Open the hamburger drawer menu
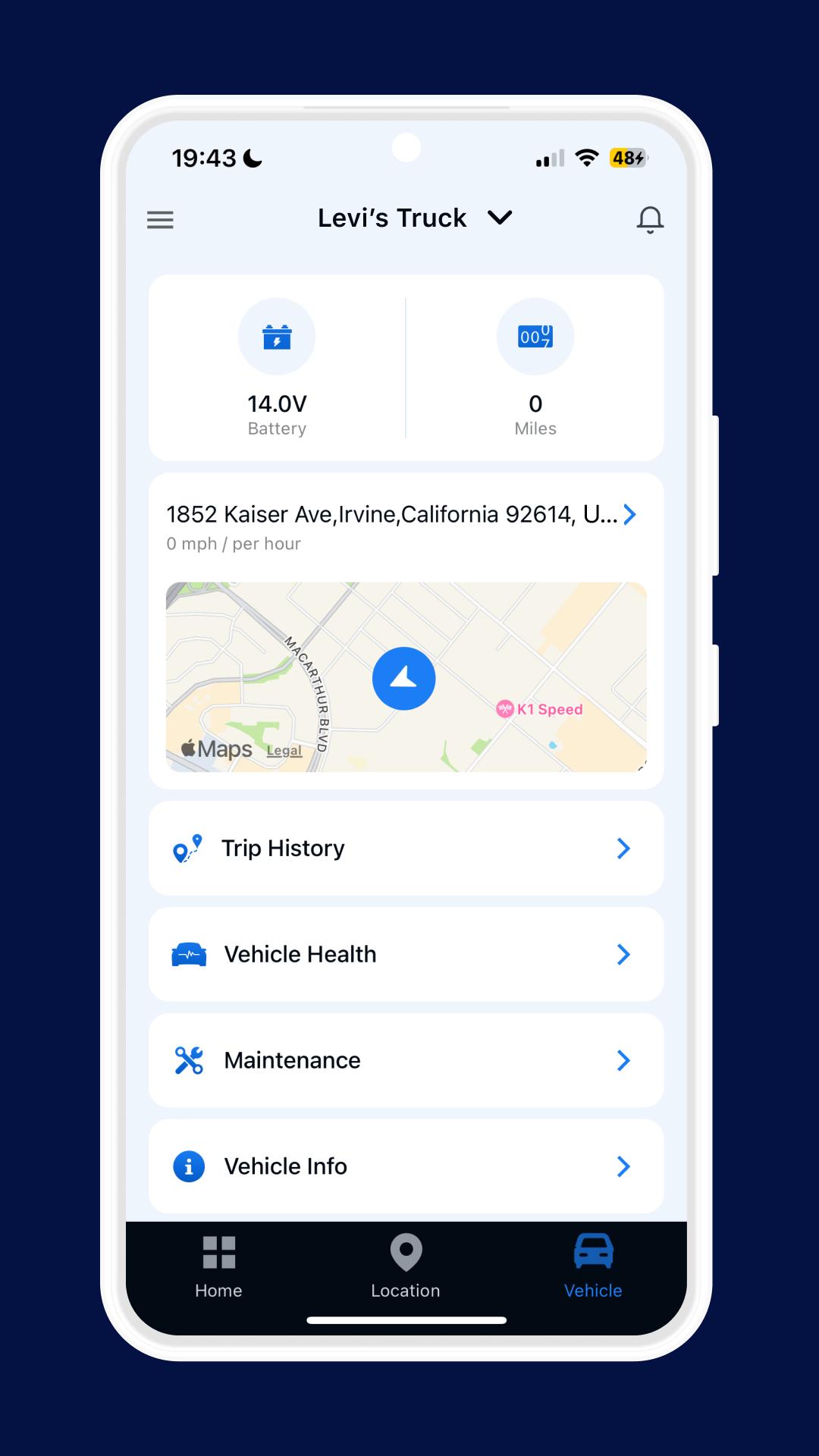 (160, 220)
